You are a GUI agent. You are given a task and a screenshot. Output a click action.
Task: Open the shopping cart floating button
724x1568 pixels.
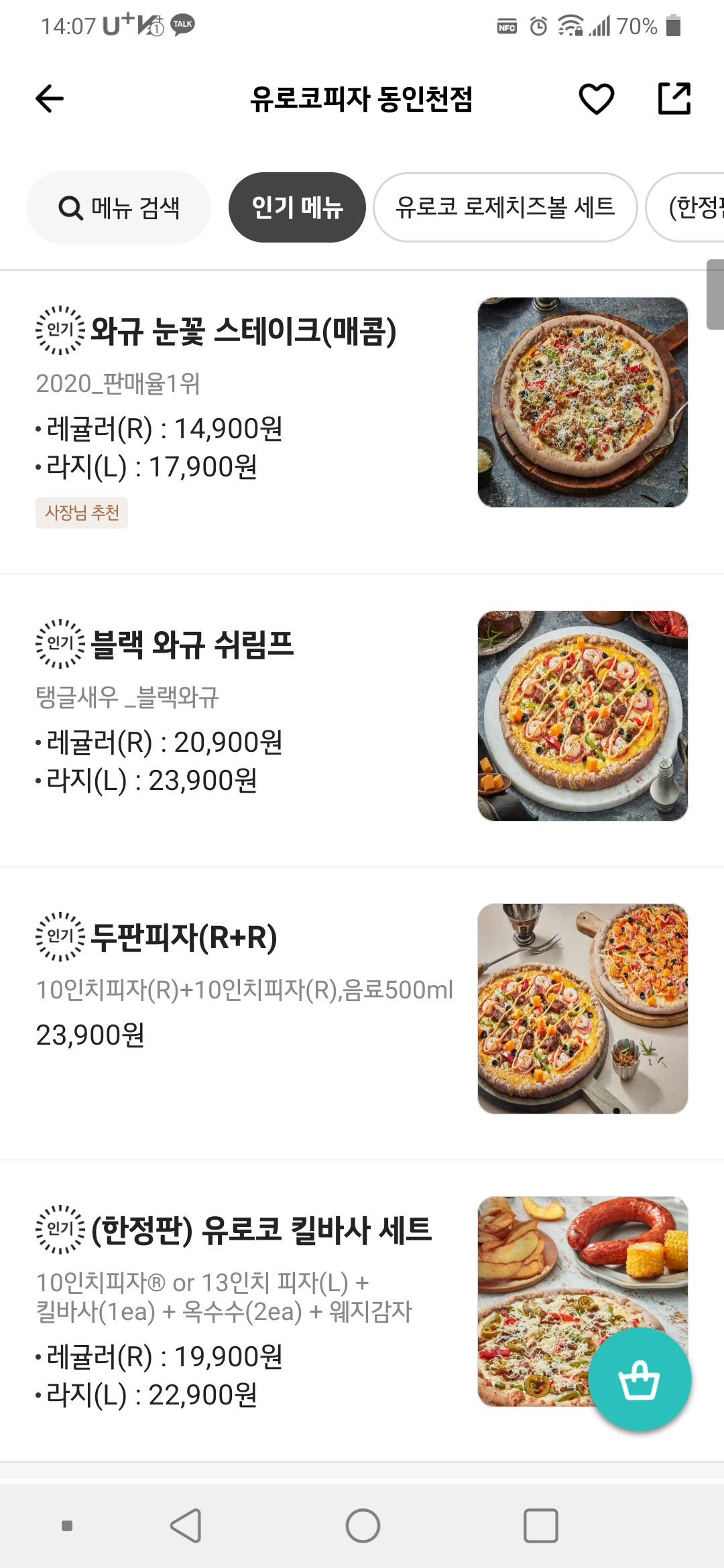coord(639,1379)
